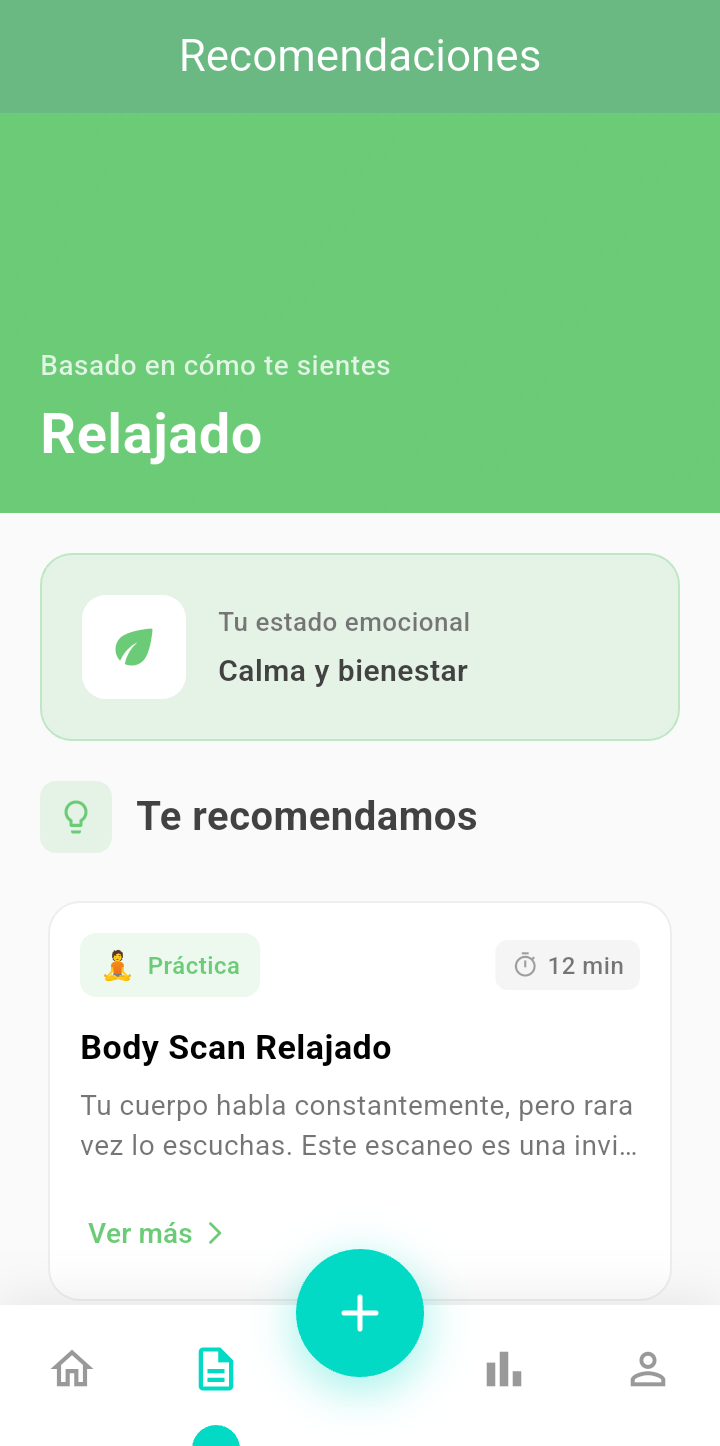720x1446 pixels.
Task: Expand Body Scan Relajado with the chevron arrow
Action: [214, 1234]
